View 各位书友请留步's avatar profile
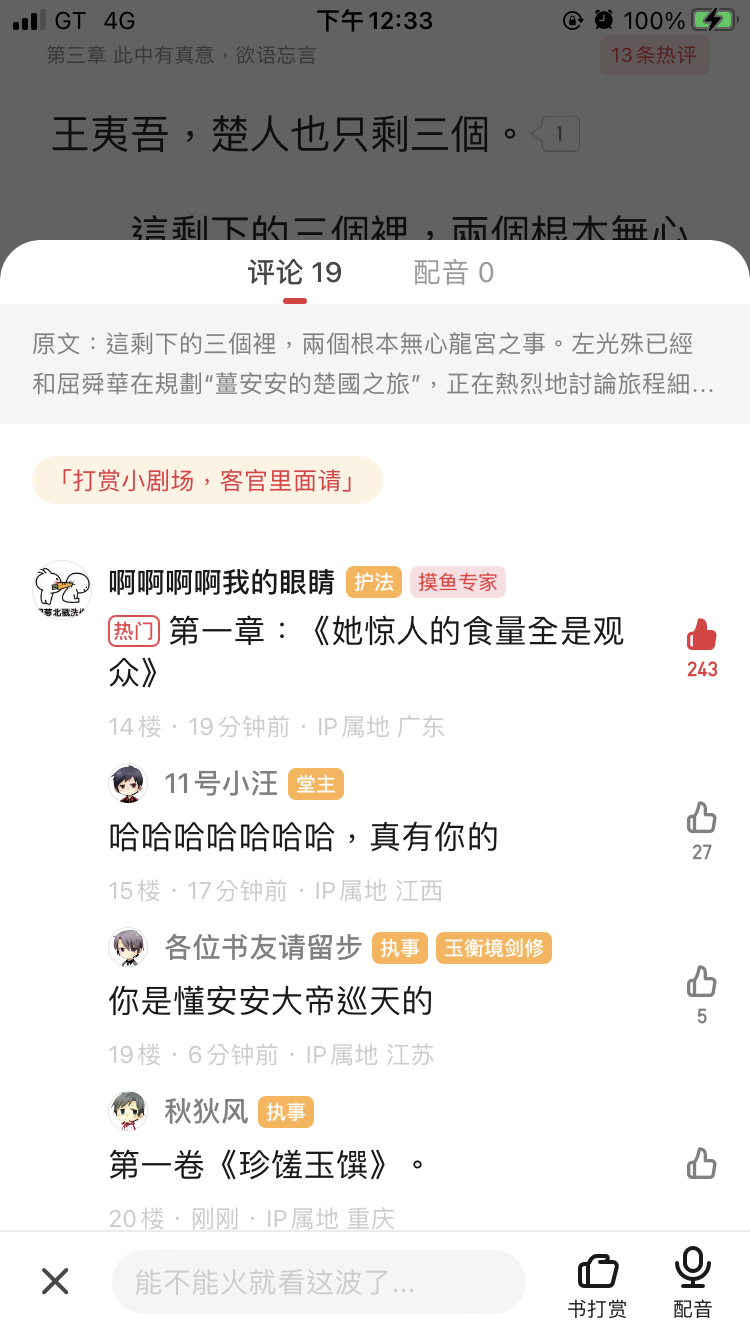This screenshot has width=750, height=1334. [128, 947]
